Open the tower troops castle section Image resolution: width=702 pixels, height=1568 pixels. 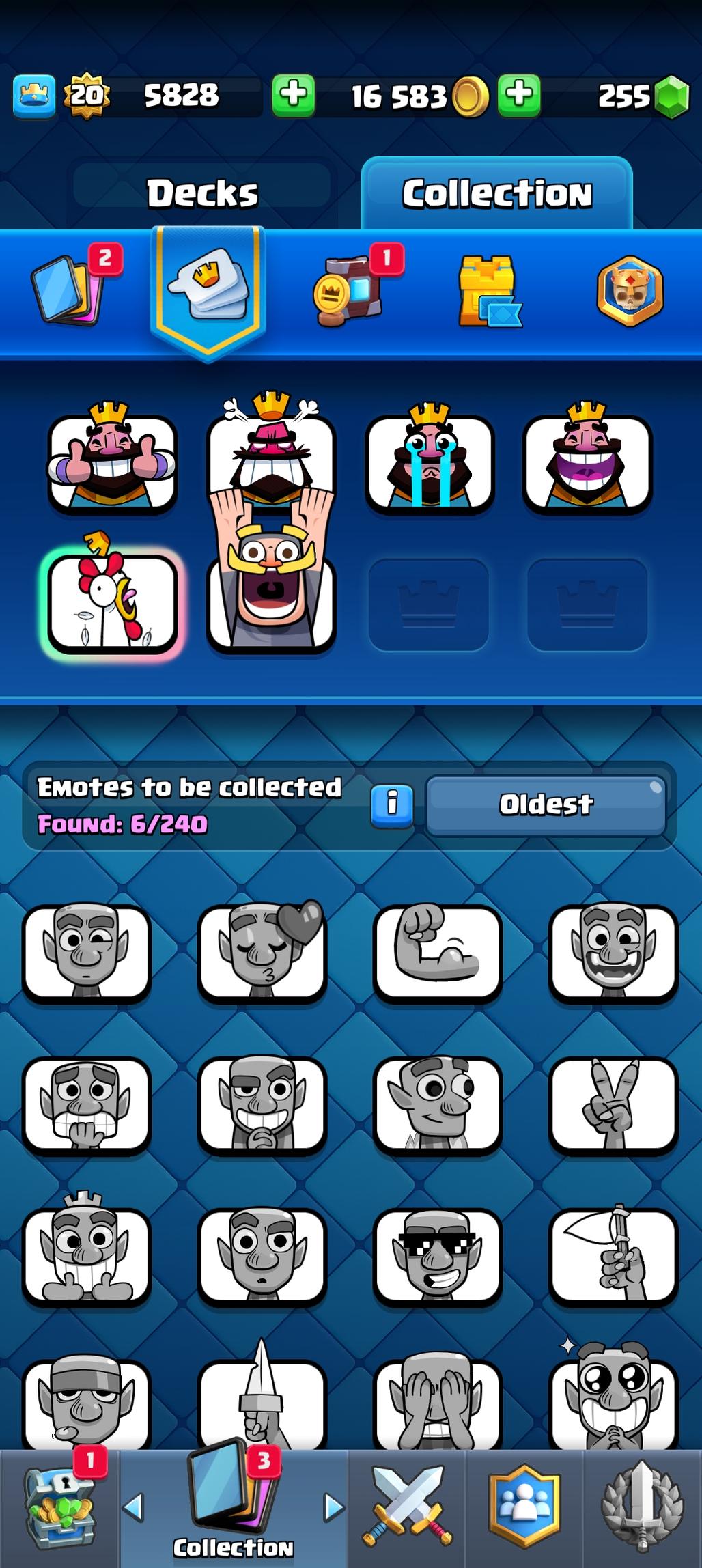[x=488, y=290]
